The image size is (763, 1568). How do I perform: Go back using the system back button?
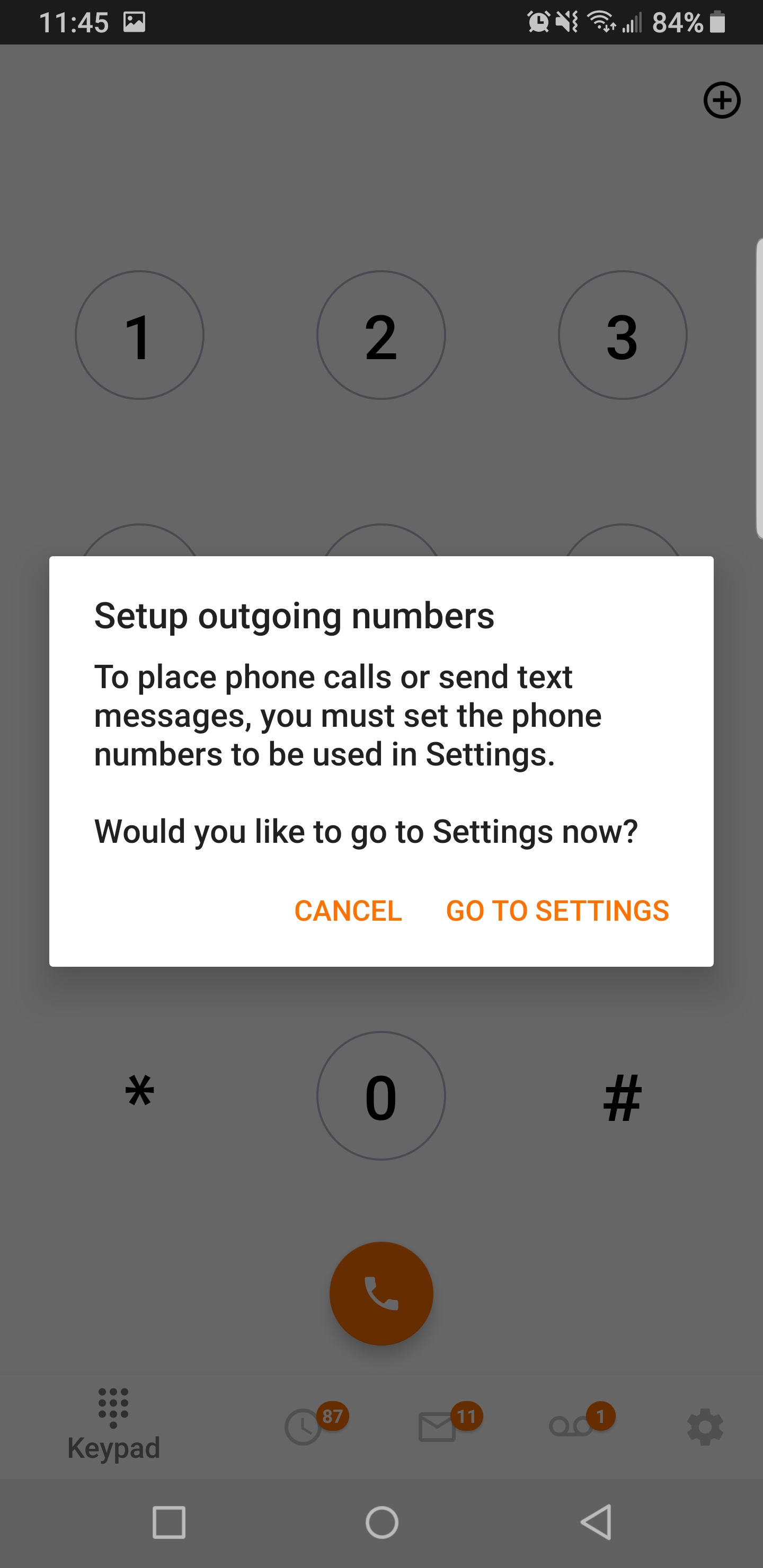[596, 1522]
